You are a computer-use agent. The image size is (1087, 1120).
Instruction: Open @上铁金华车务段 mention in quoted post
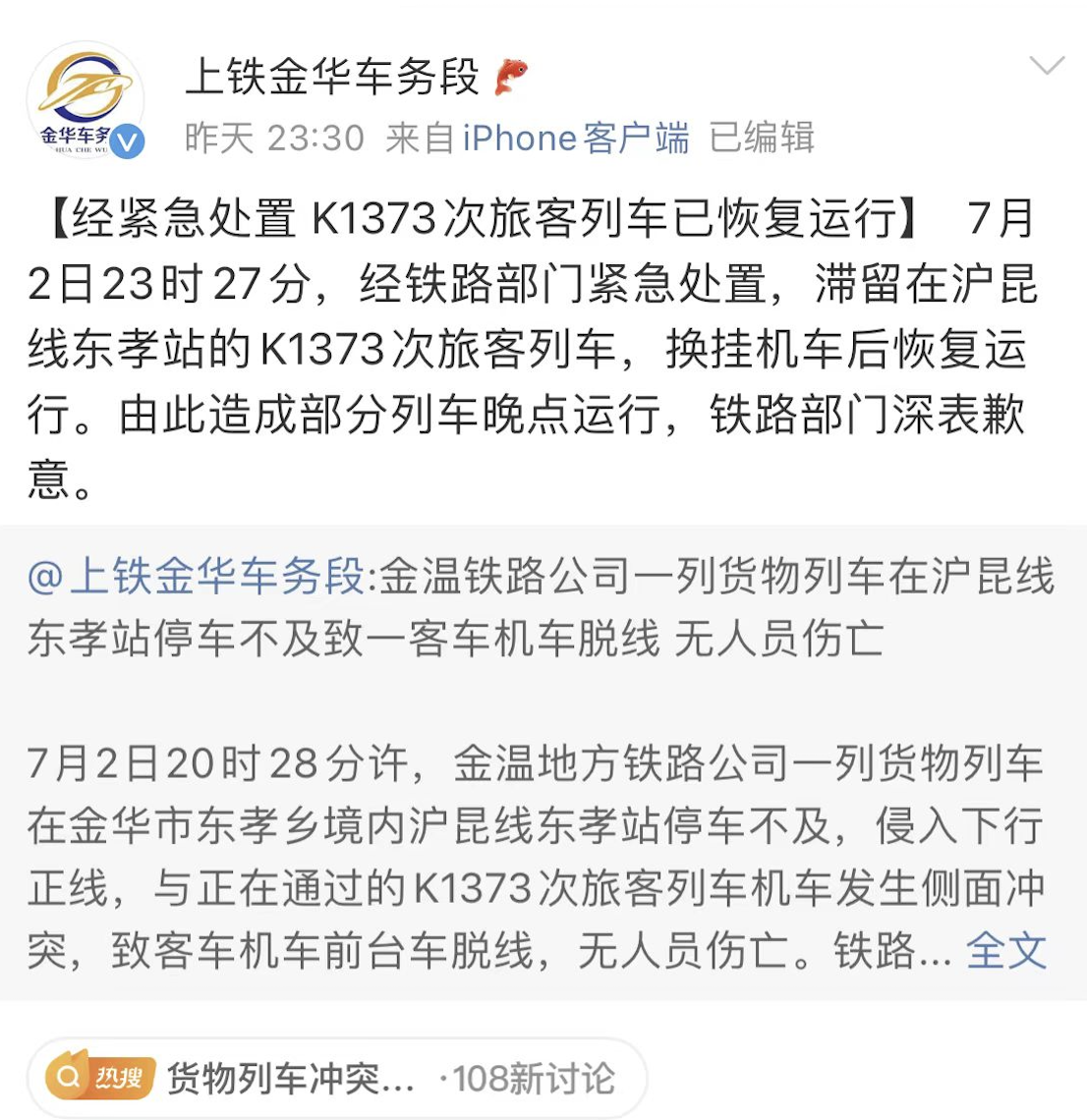(x=197, y=577)
